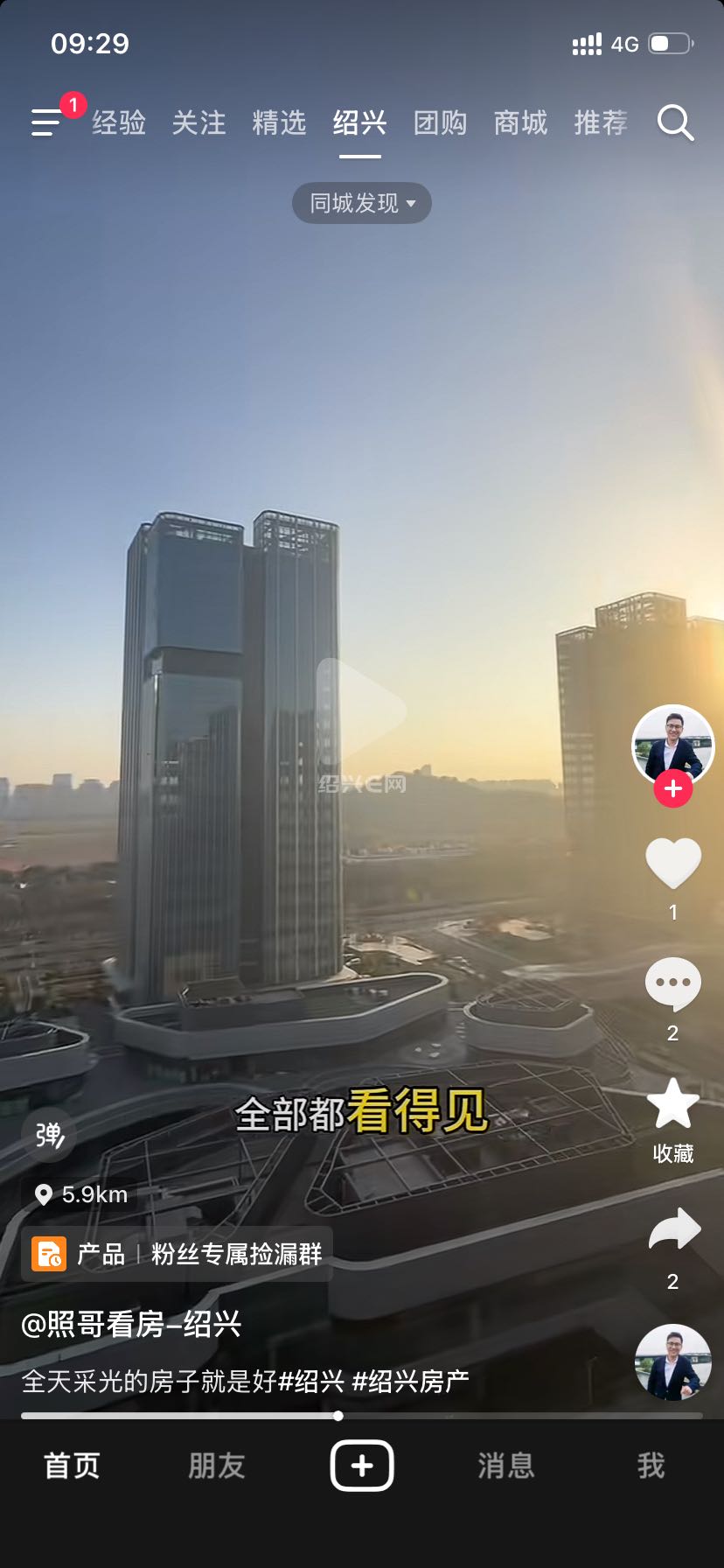
Task: Like this video with the heart
Action: (x=673, y=863)
